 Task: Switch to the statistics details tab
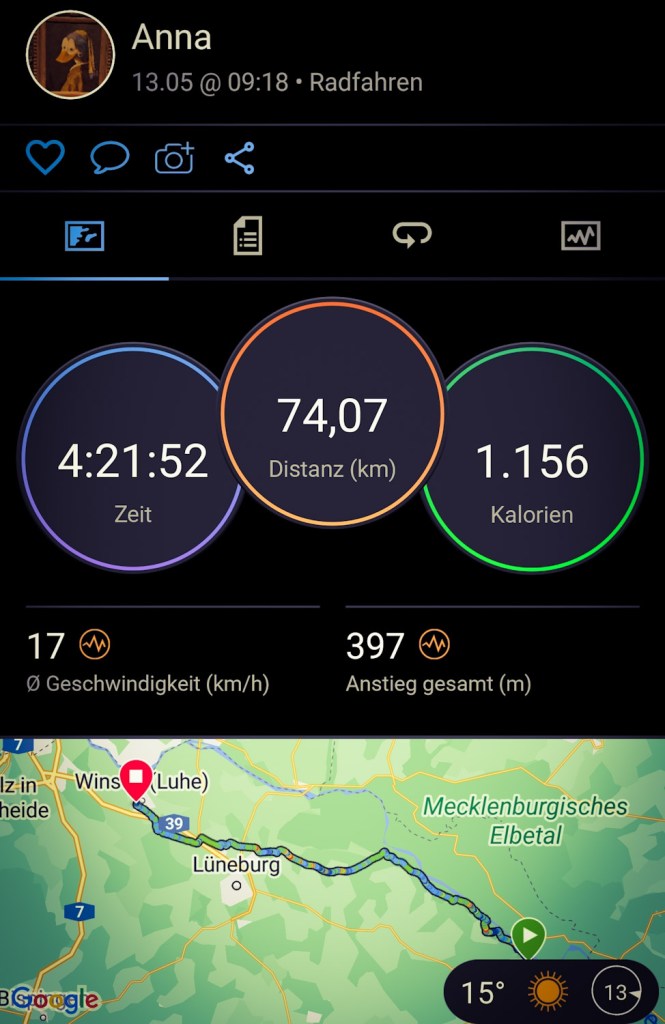click(247, 236)
